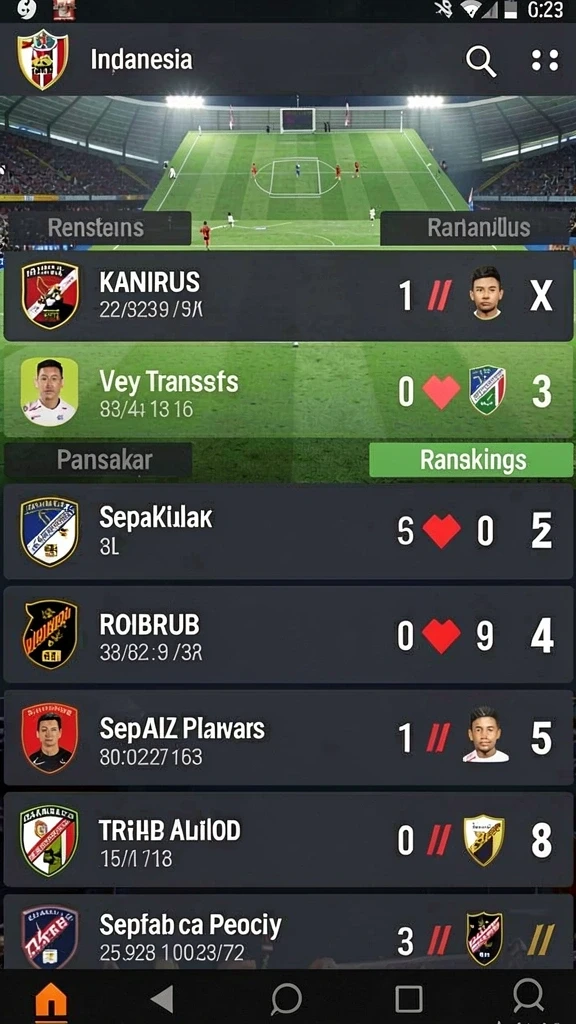Open the search magnifier icon
Viewport: 576px width, 1024px height.
click(x=481, y=61)
